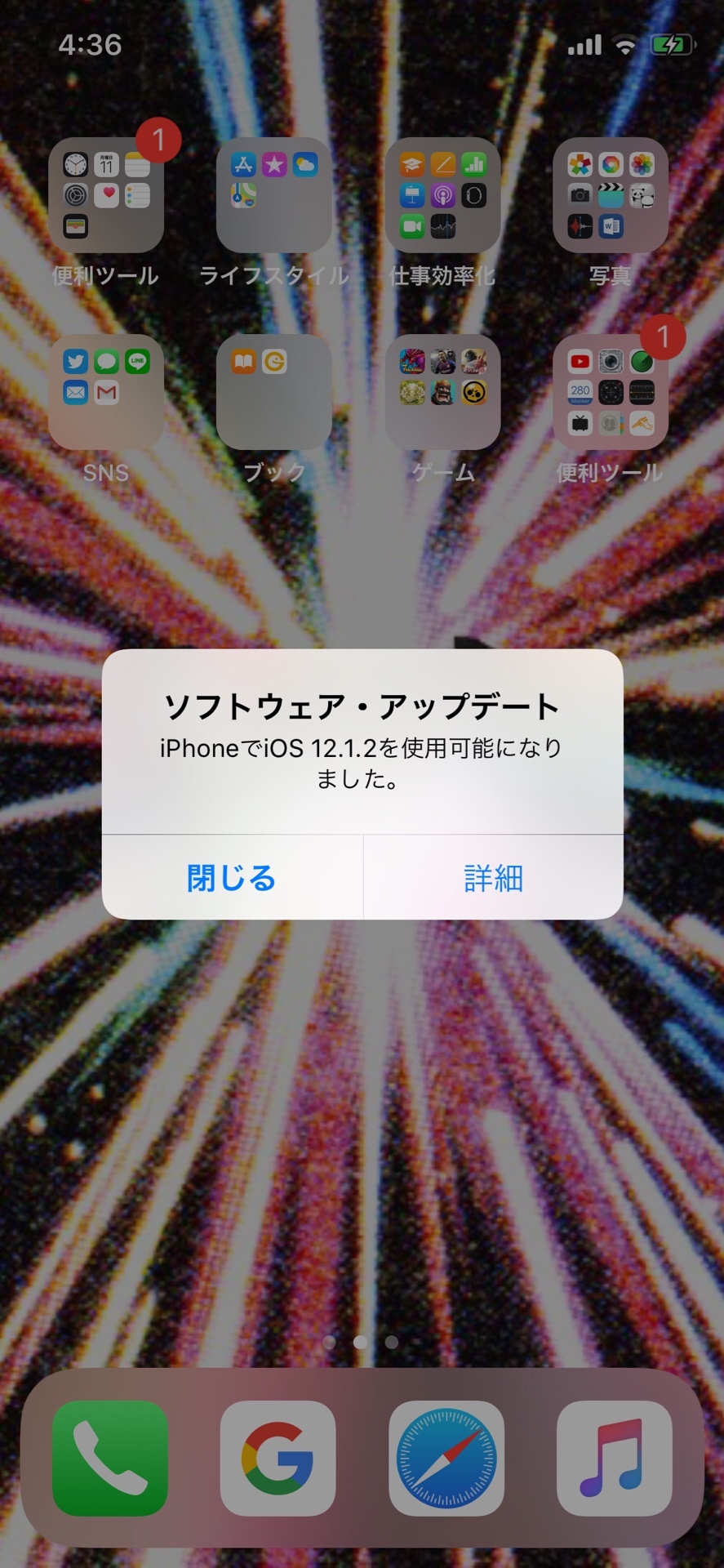Dismiss the update alert with 閉じる
This screenshot has height=1568, width=724.
click(x=232, y=878)
